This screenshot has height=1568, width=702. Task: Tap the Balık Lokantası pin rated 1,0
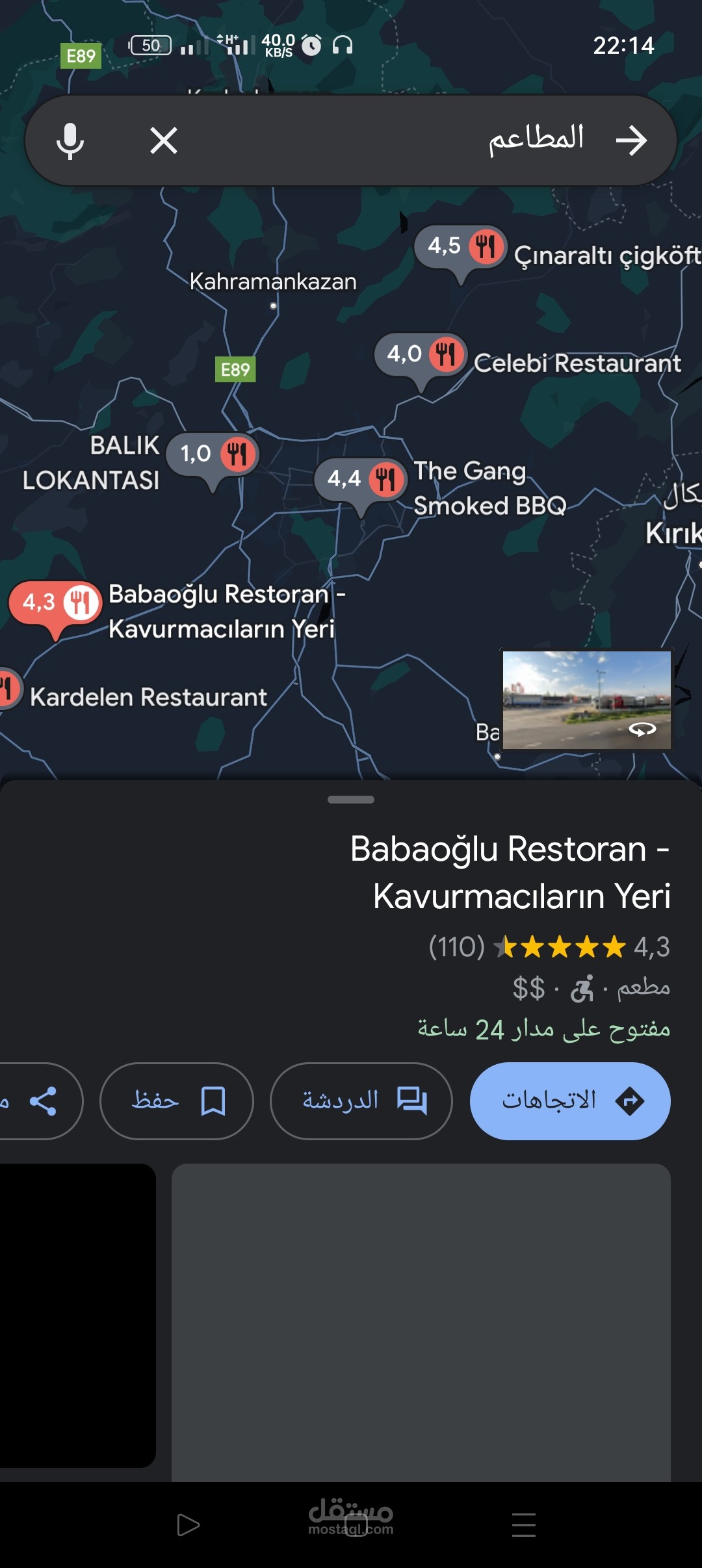[212, 454]
